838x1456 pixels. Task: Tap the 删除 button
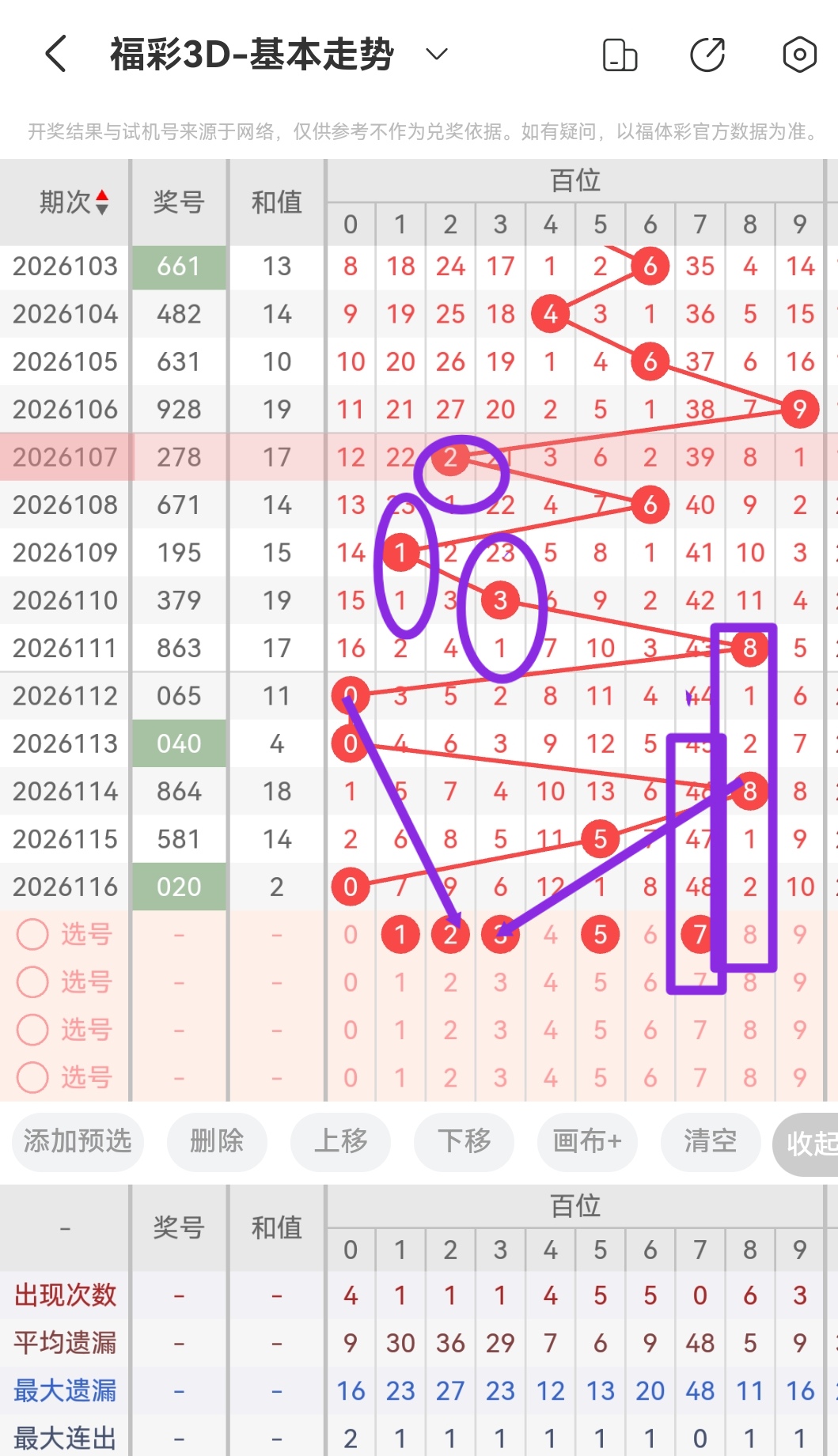click(217, 1141)
